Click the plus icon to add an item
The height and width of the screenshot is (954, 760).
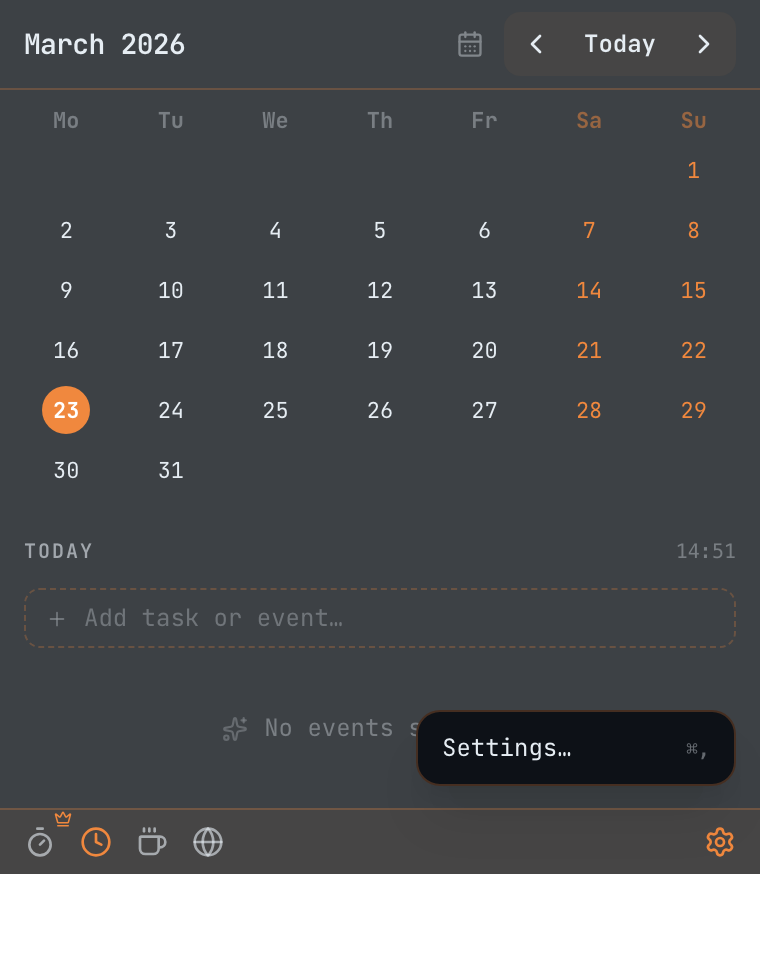(57, 618)
